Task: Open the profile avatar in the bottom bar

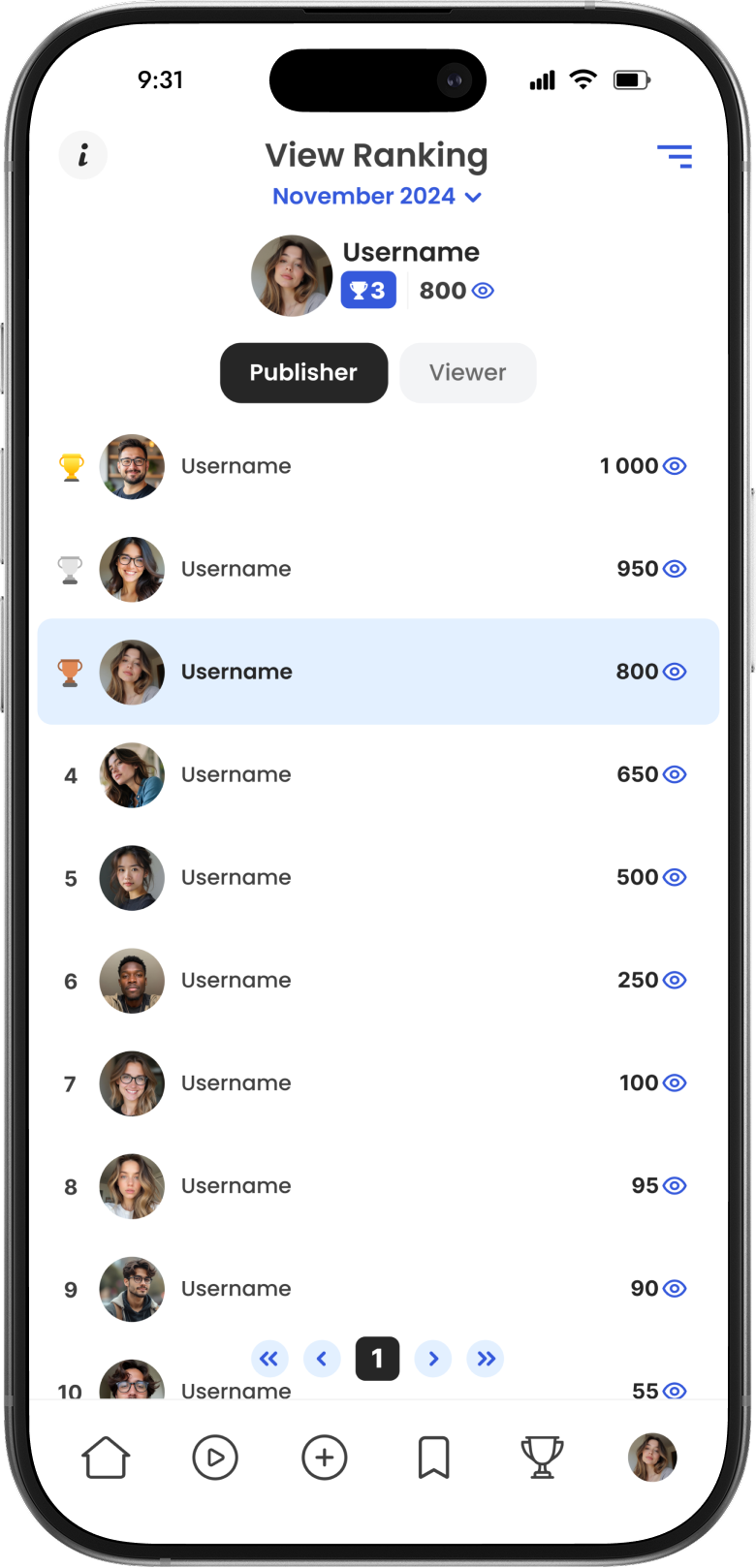Action: pyautogui.click(x=652, y=1457)
